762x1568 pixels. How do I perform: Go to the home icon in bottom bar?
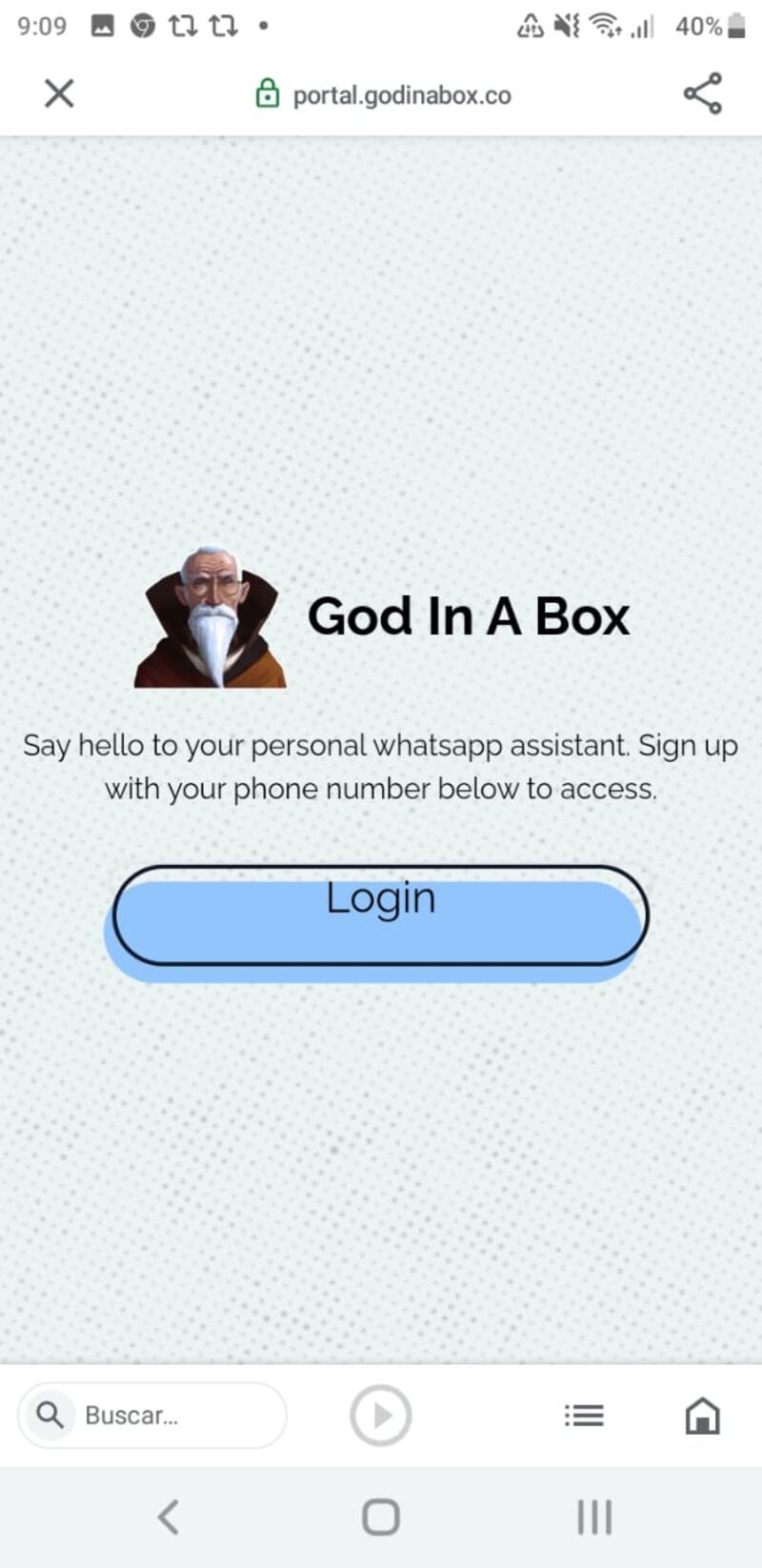pyautogui.click(x=703, y=1415)
